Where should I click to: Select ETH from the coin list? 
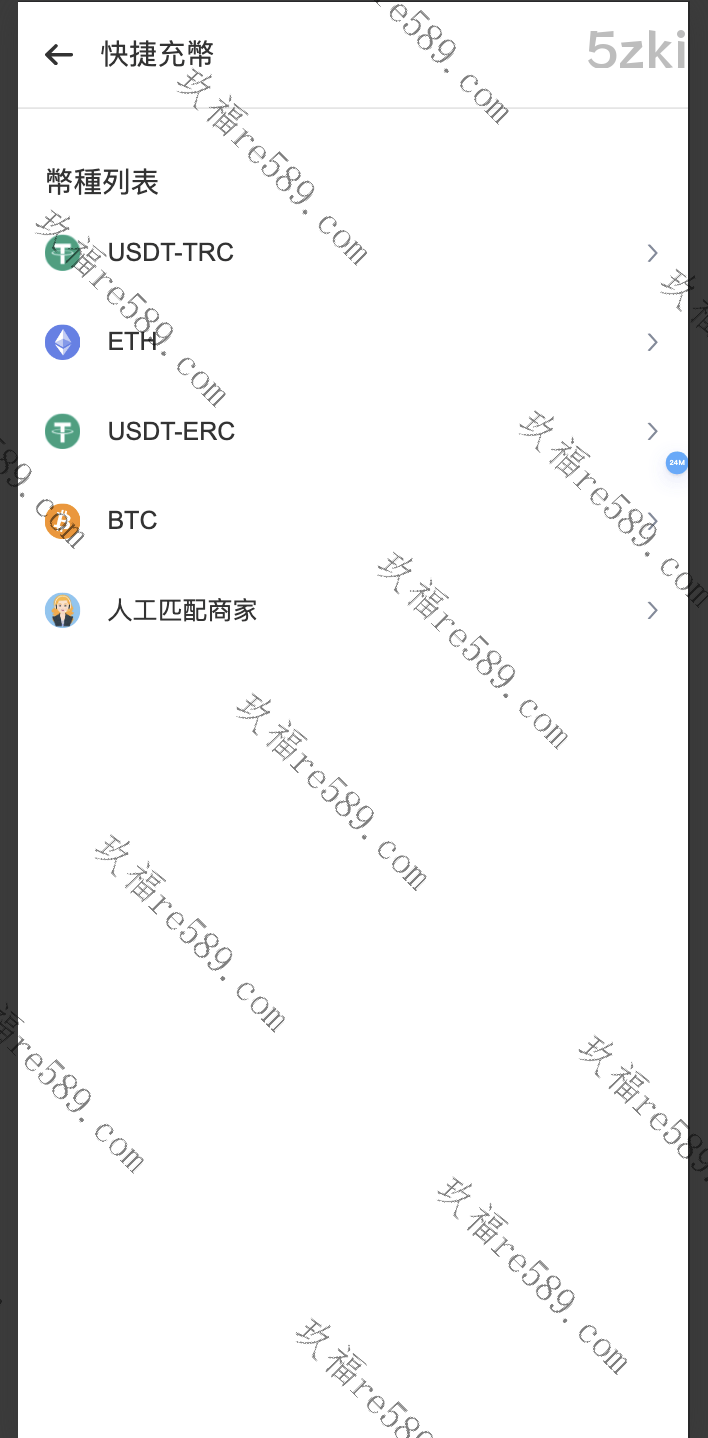click(132, 342)
